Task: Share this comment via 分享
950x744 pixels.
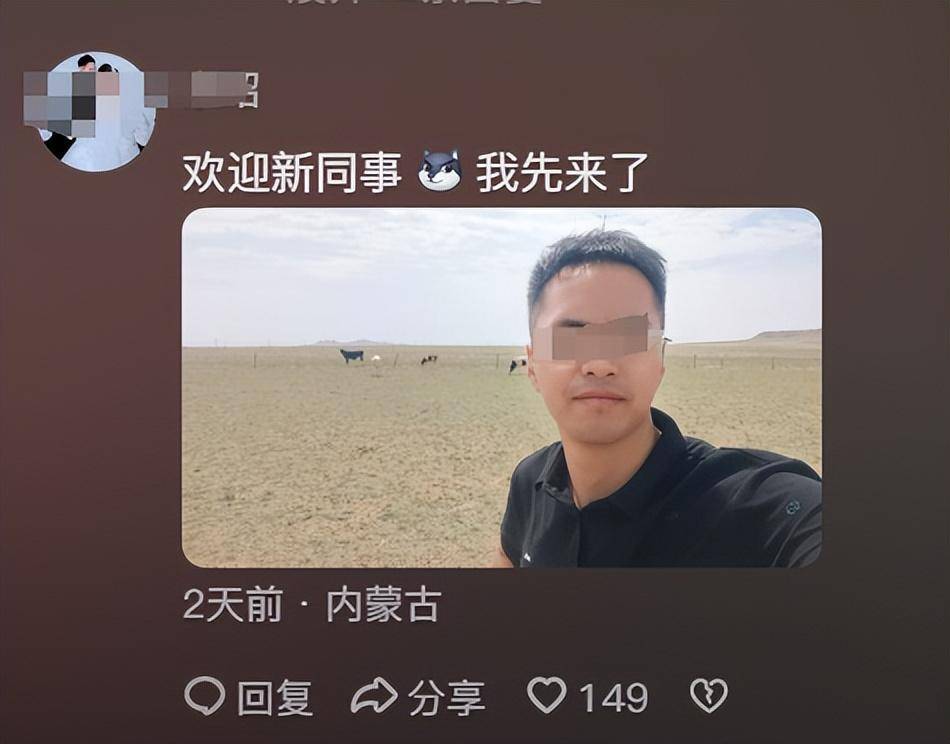Action: coord(419,696)
